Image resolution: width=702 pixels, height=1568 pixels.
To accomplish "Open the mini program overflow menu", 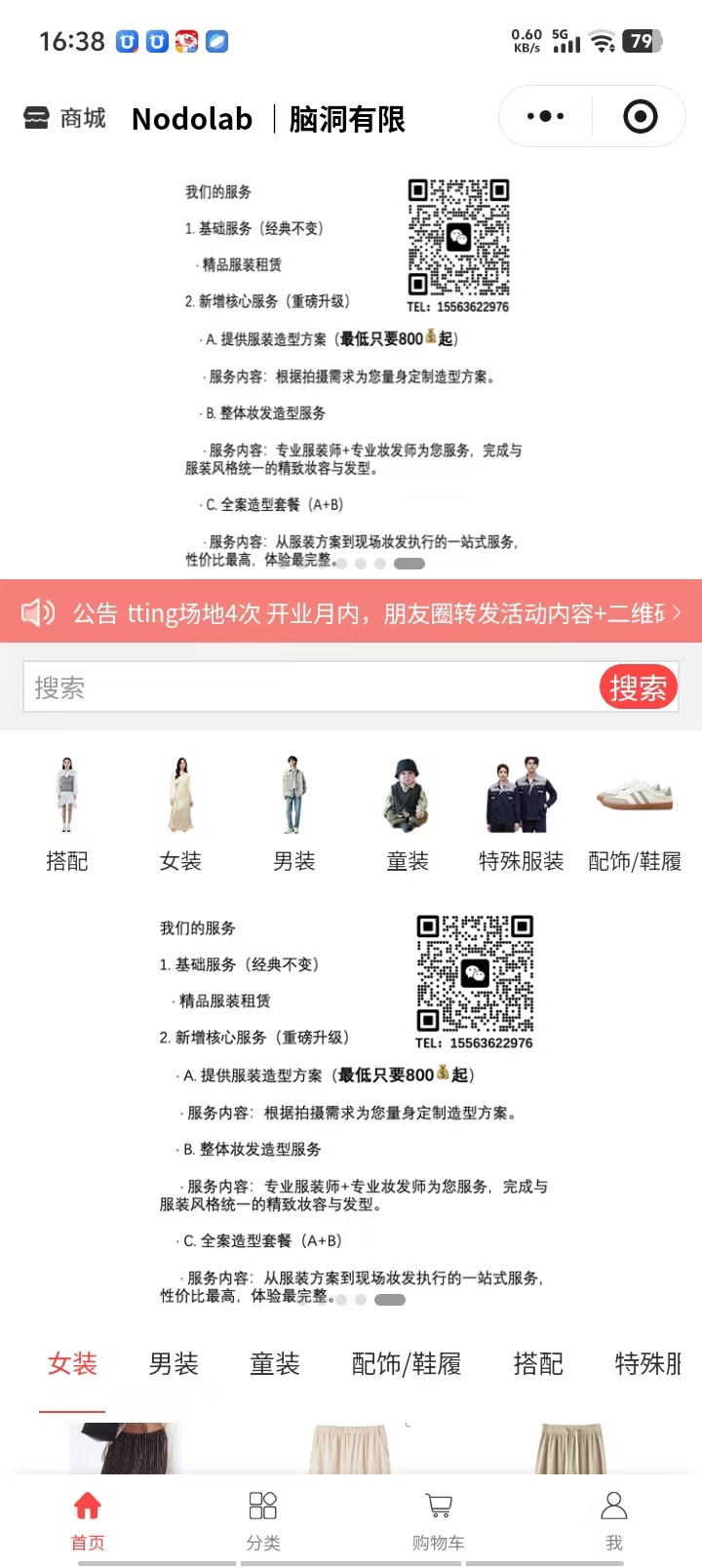I will click(x=545, y=117).
